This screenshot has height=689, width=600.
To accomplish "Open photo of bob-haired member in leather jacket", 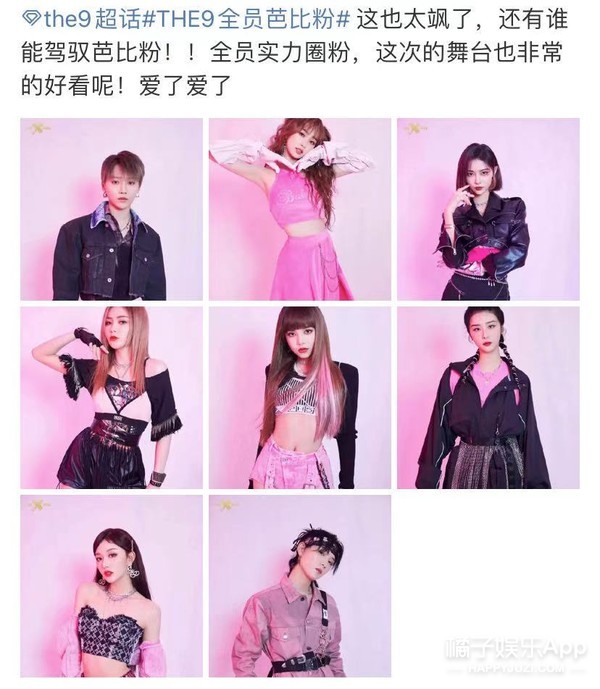I will pos(487,209).
